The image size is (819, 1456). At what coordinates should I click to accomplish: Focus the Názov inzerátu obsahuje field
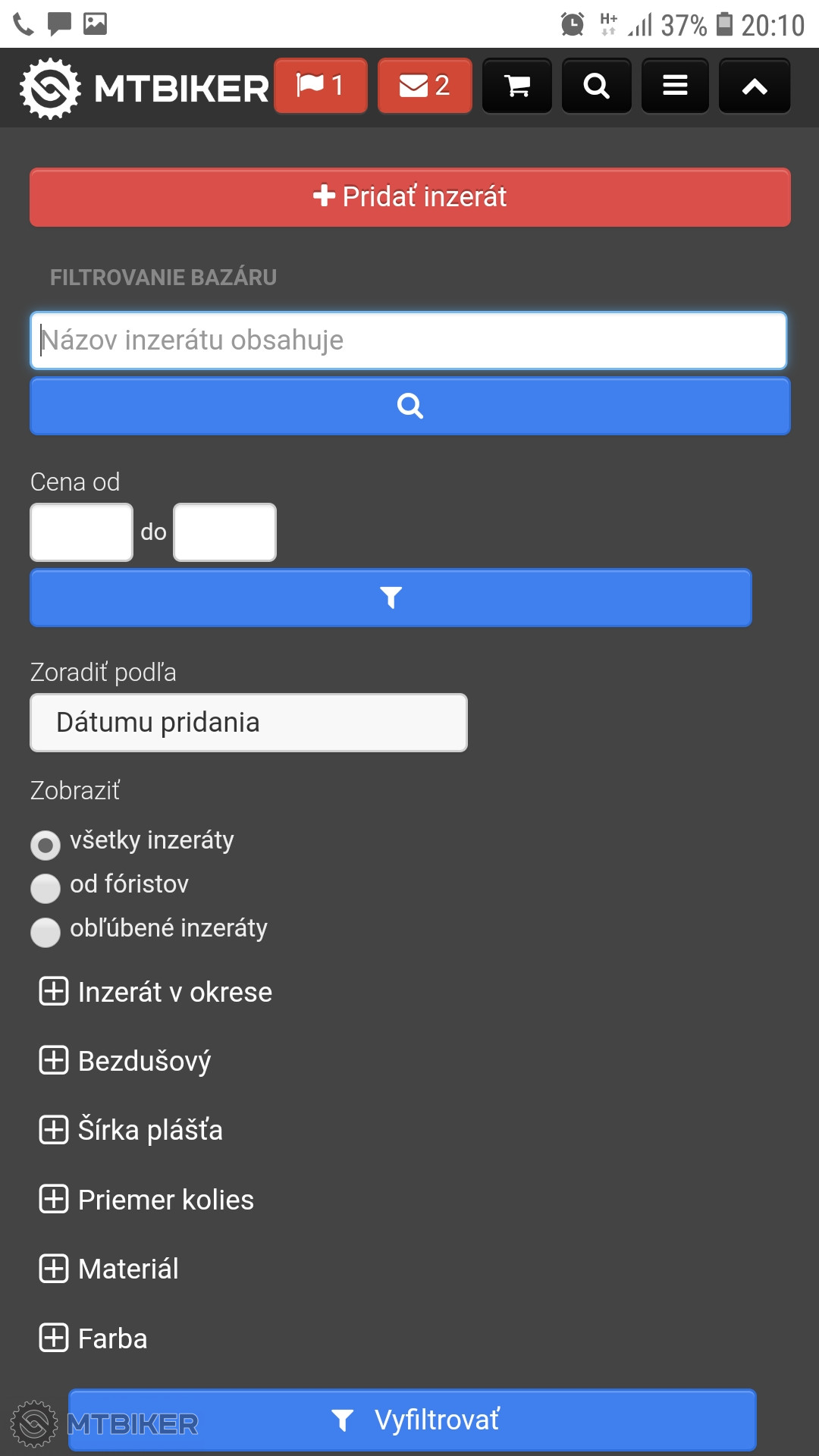(x=408, y=340)
